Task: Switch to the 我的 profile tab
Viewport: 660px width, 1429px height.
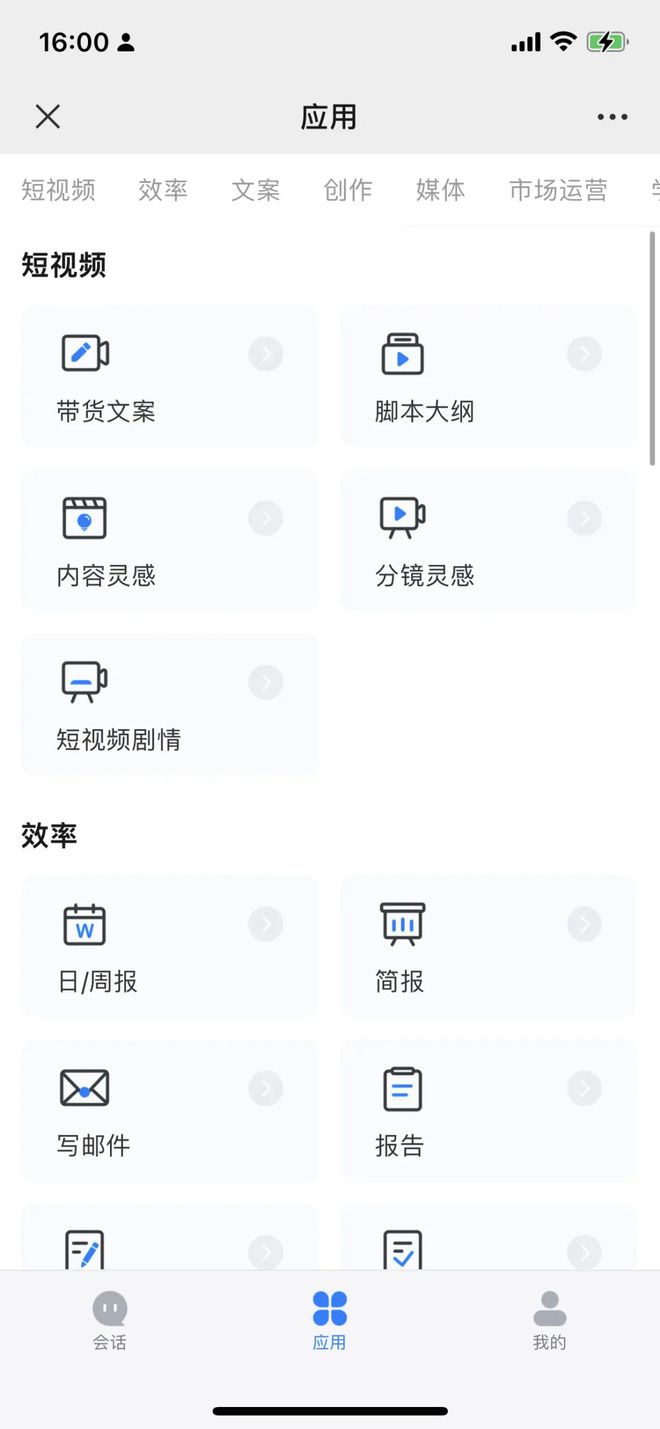Action: (x=549, y=1321)
